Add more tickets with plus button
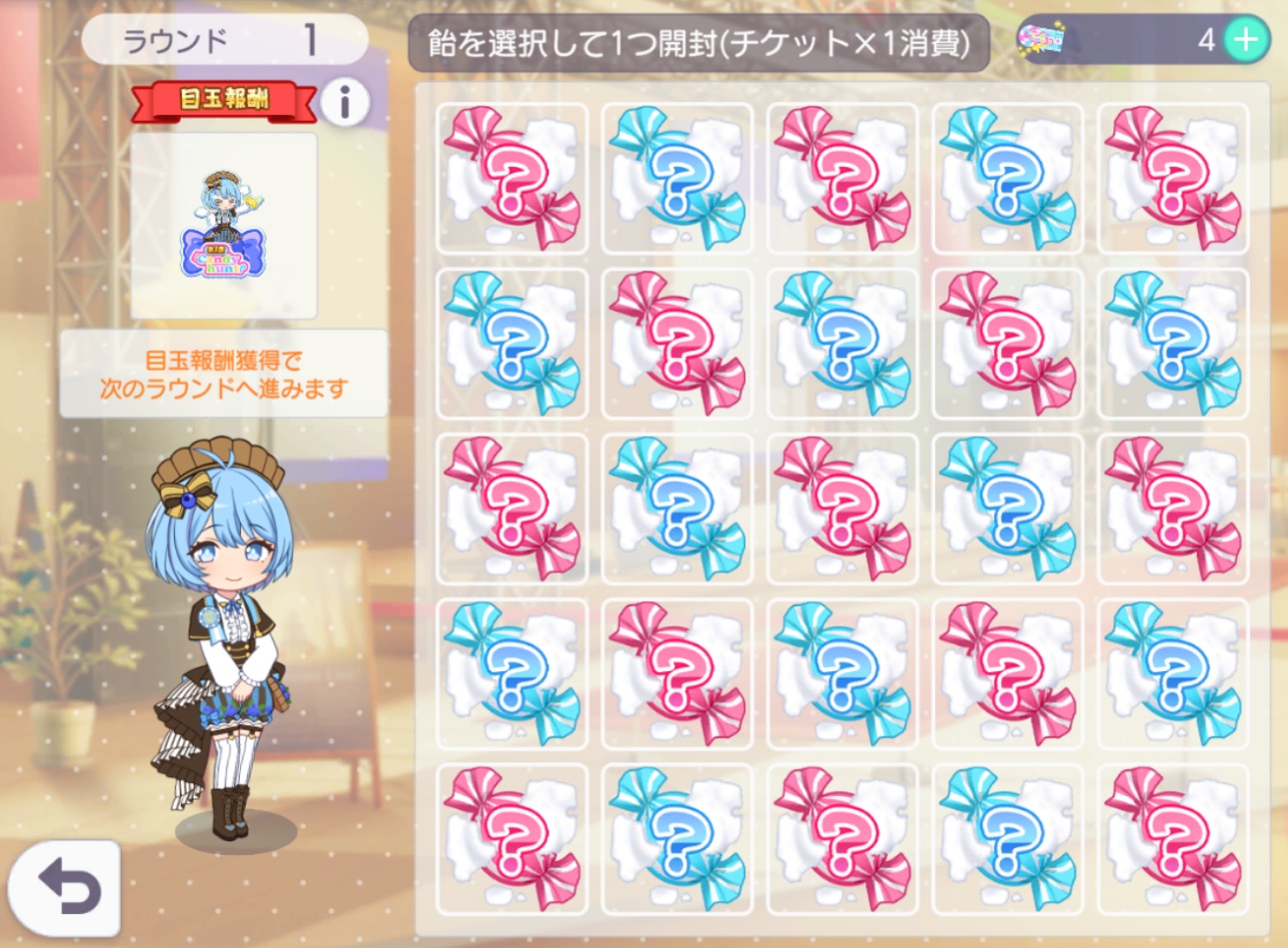Image resolution: width=1288 pixels, height=948 pixels. tap(1245, 40)
